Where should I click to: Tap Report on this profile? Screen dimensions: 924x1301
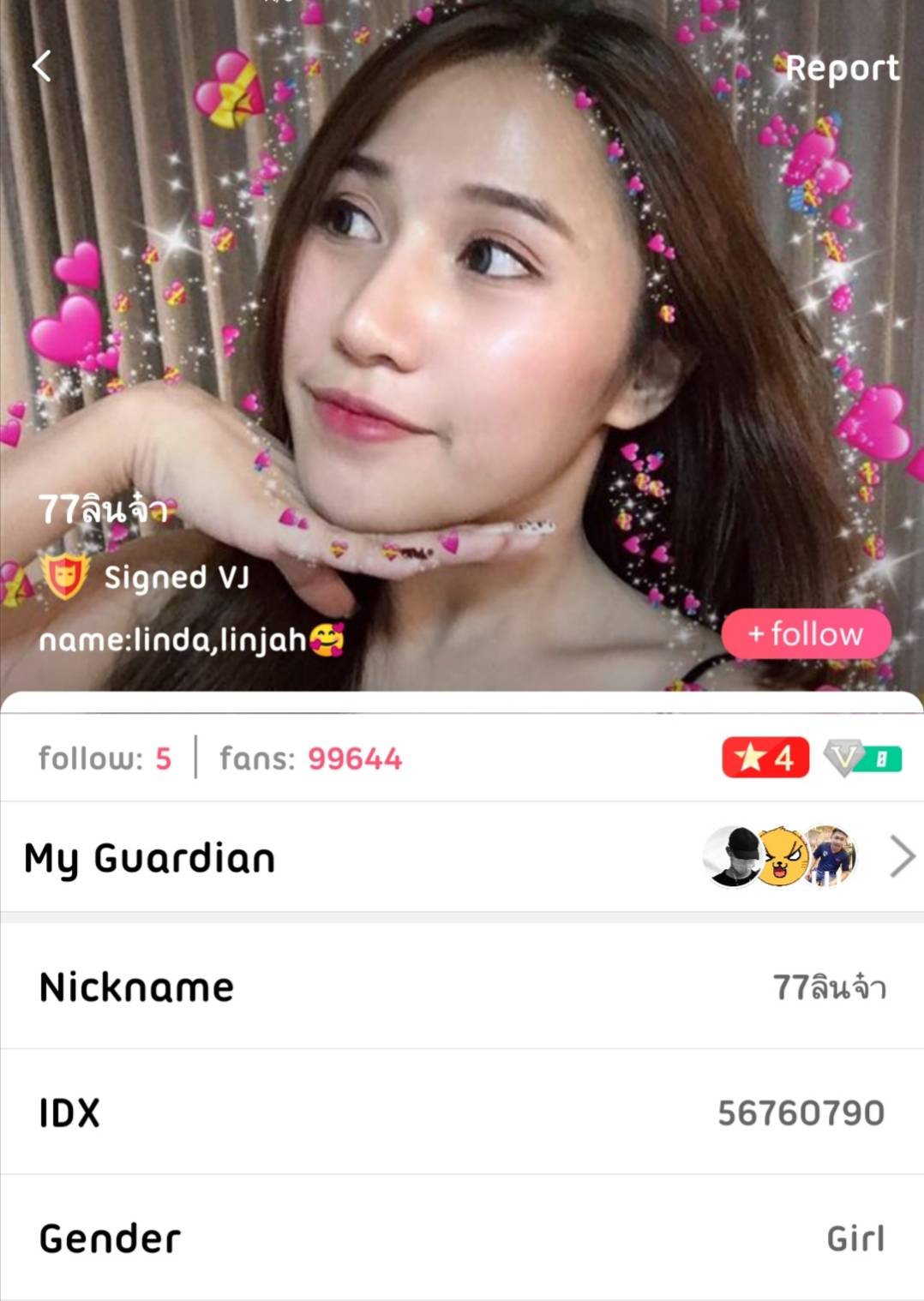842,69
